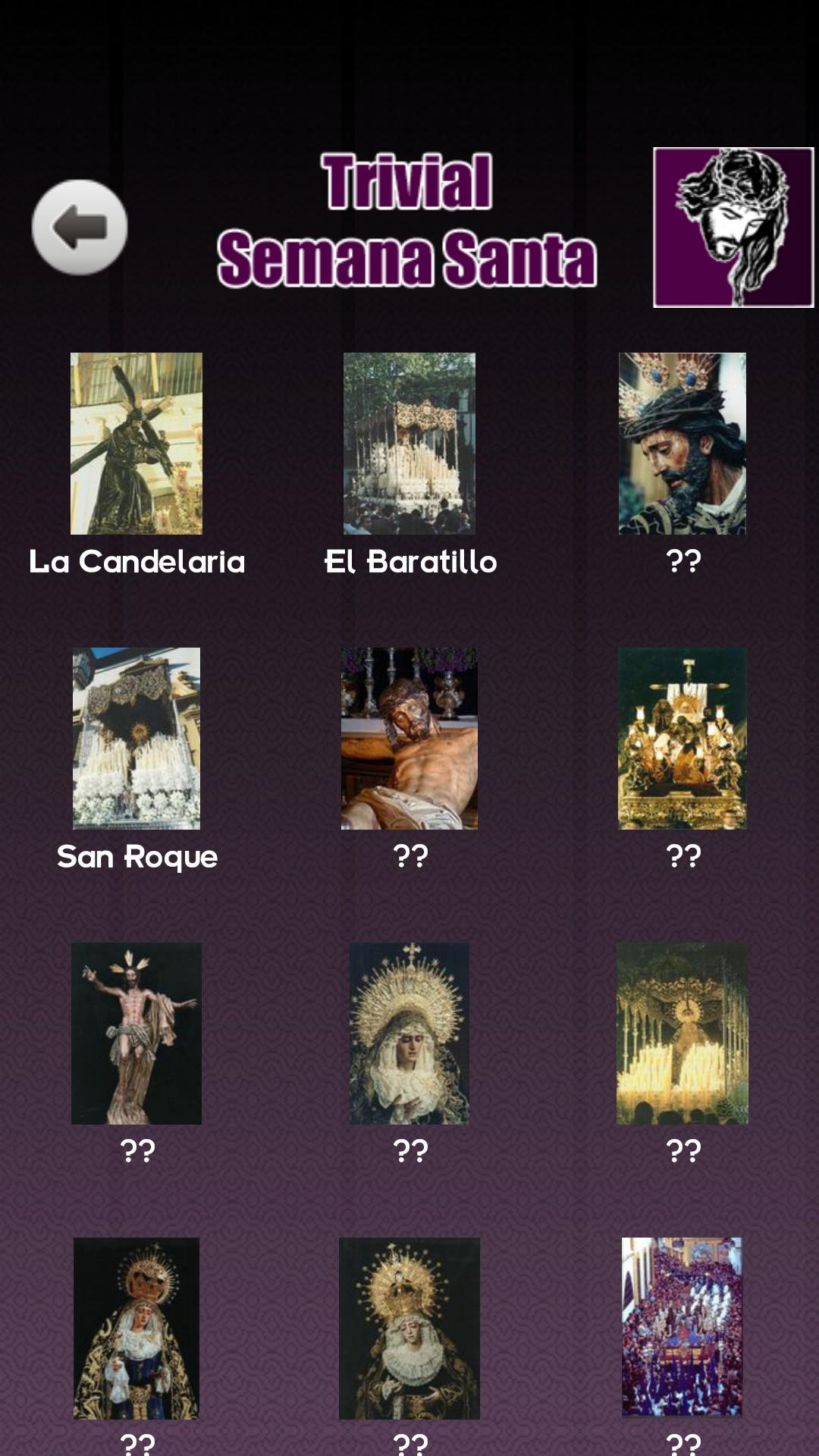Select the La Candelaria caption text
The height and width of the screenshot is (1456, 819).
coord(137,563)
